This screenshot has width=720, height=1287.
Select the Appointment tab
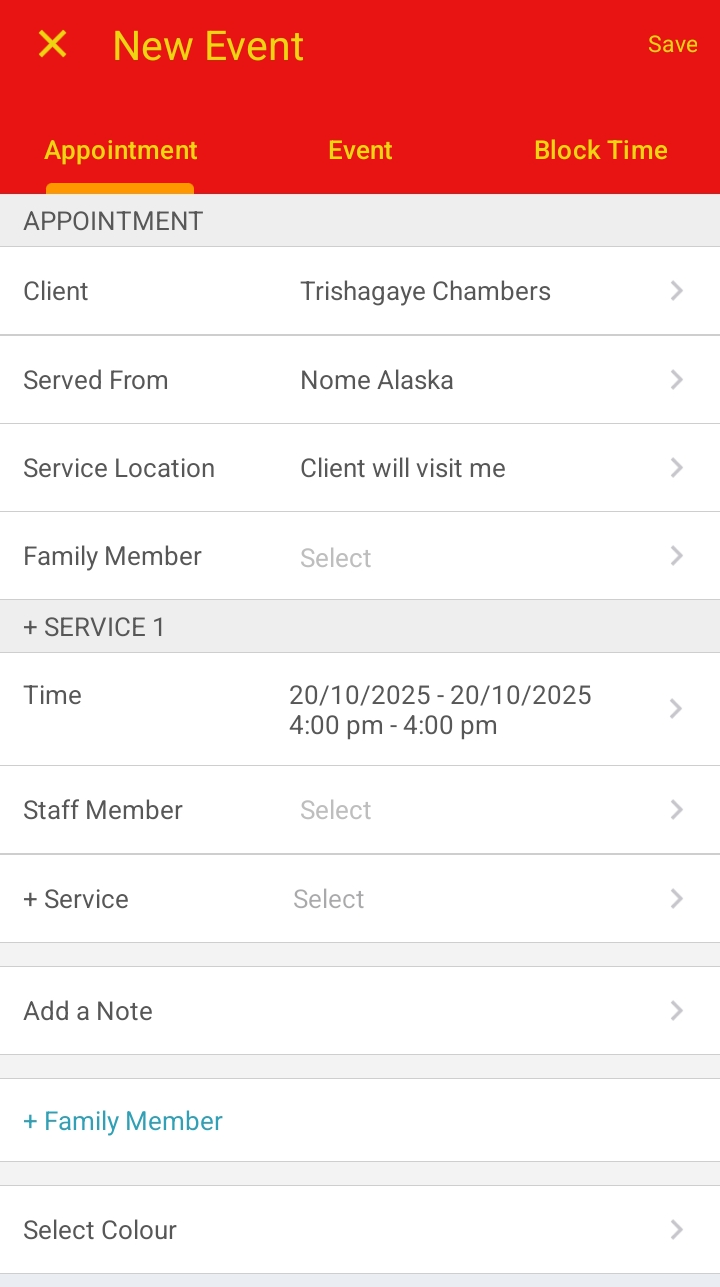[121, 151]
